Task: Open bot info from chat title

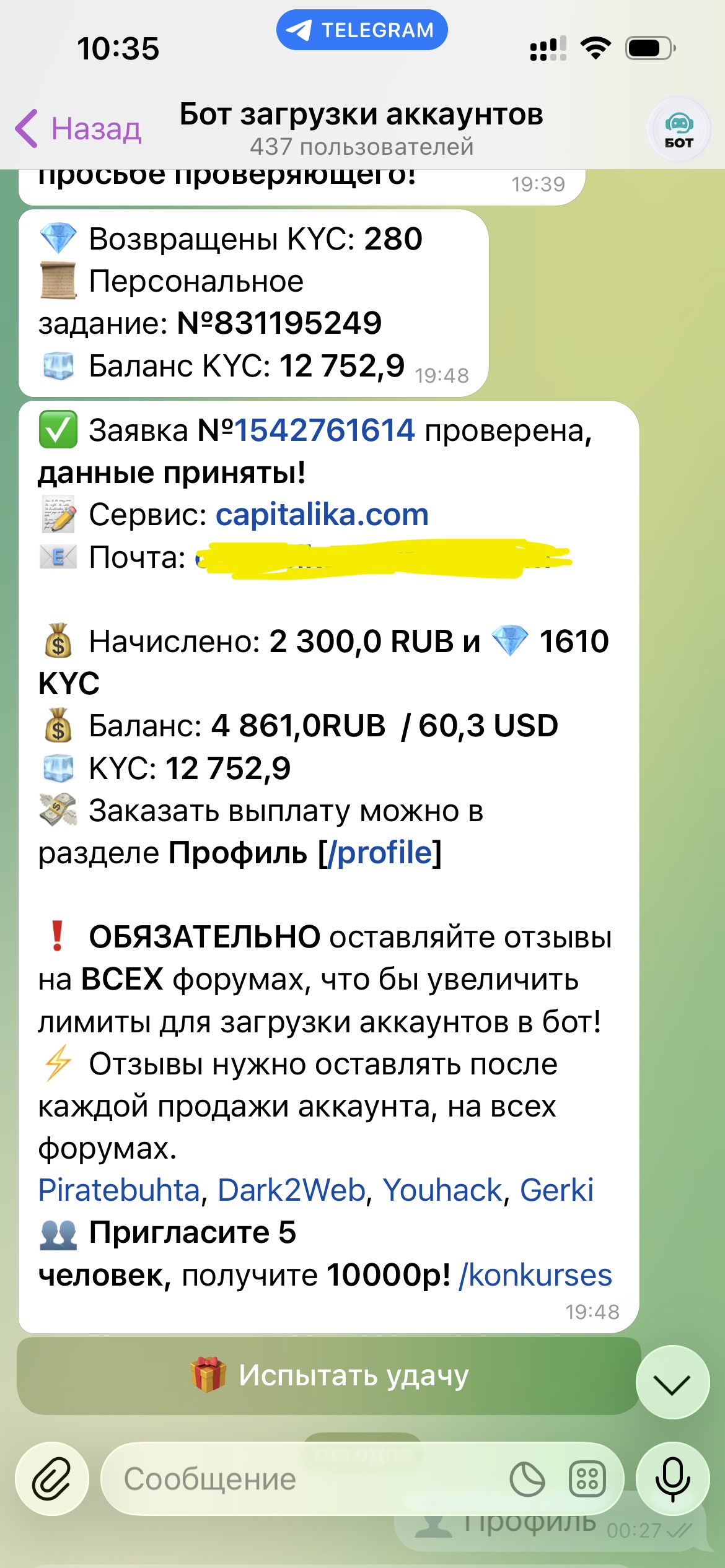Action: 361,128
